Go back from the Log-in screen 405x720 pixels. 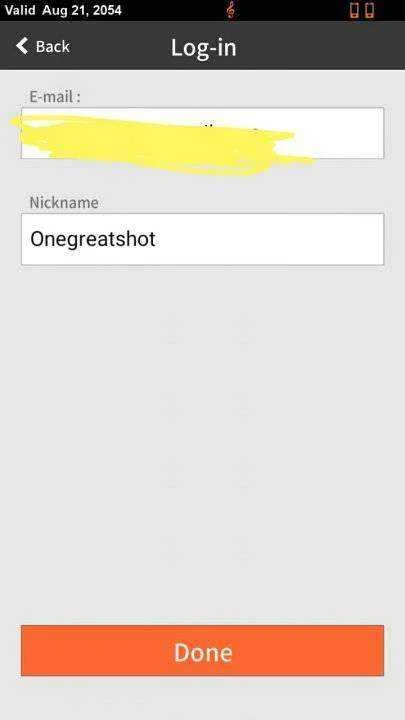[42, 46]
